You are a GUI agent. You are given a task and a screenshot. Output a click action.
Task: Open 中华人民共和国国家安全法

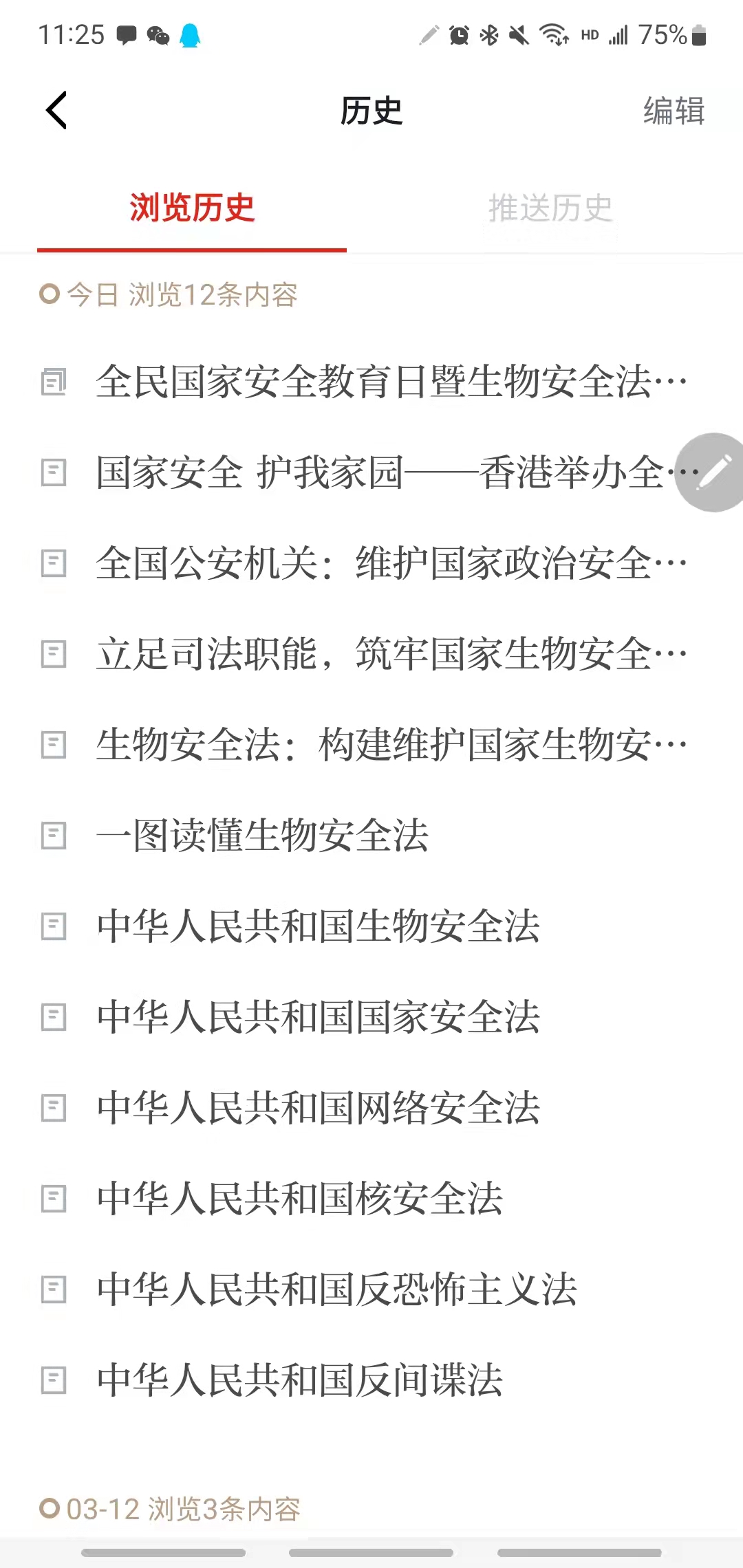[x=371, y=1017]
